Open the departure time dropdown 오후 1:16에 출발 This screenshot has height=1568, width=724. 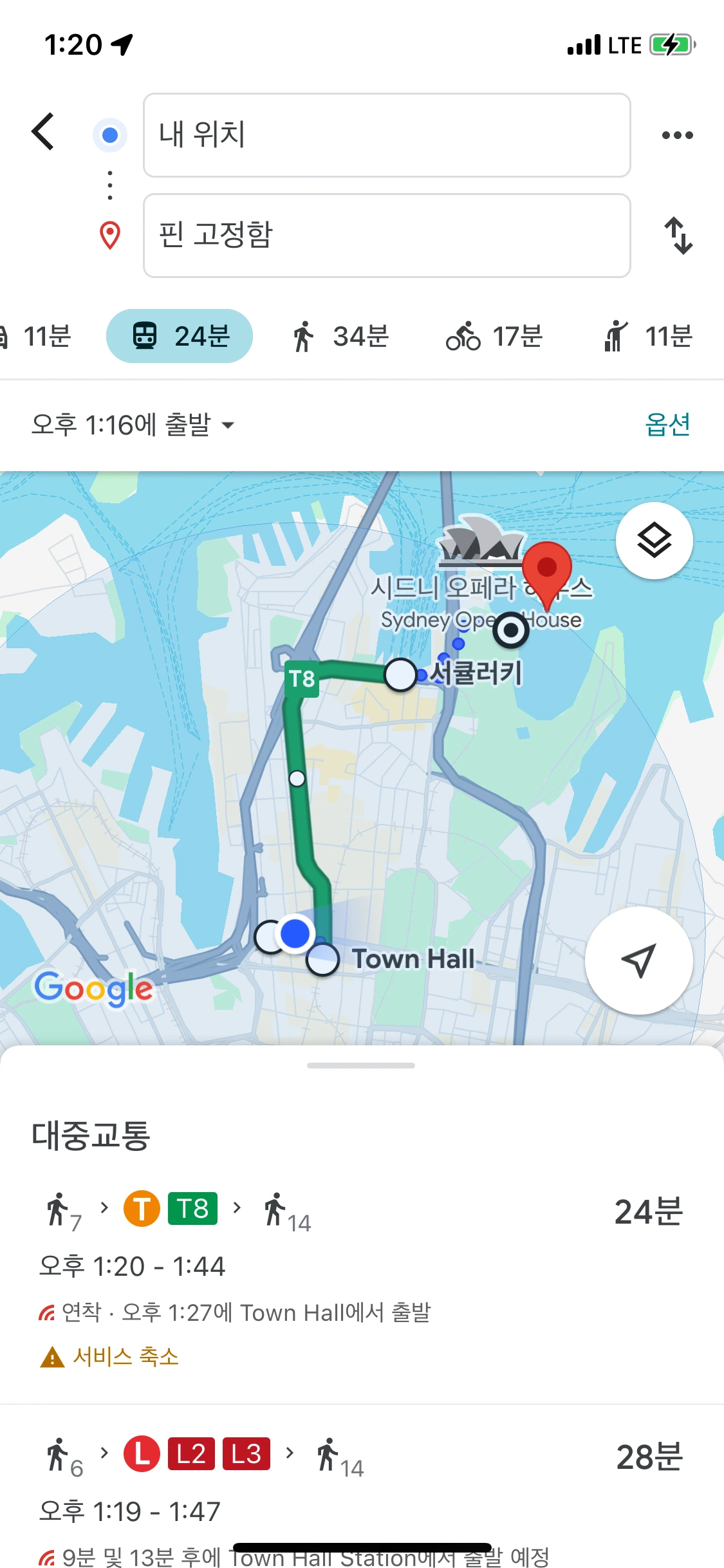(x=133, y=425)
